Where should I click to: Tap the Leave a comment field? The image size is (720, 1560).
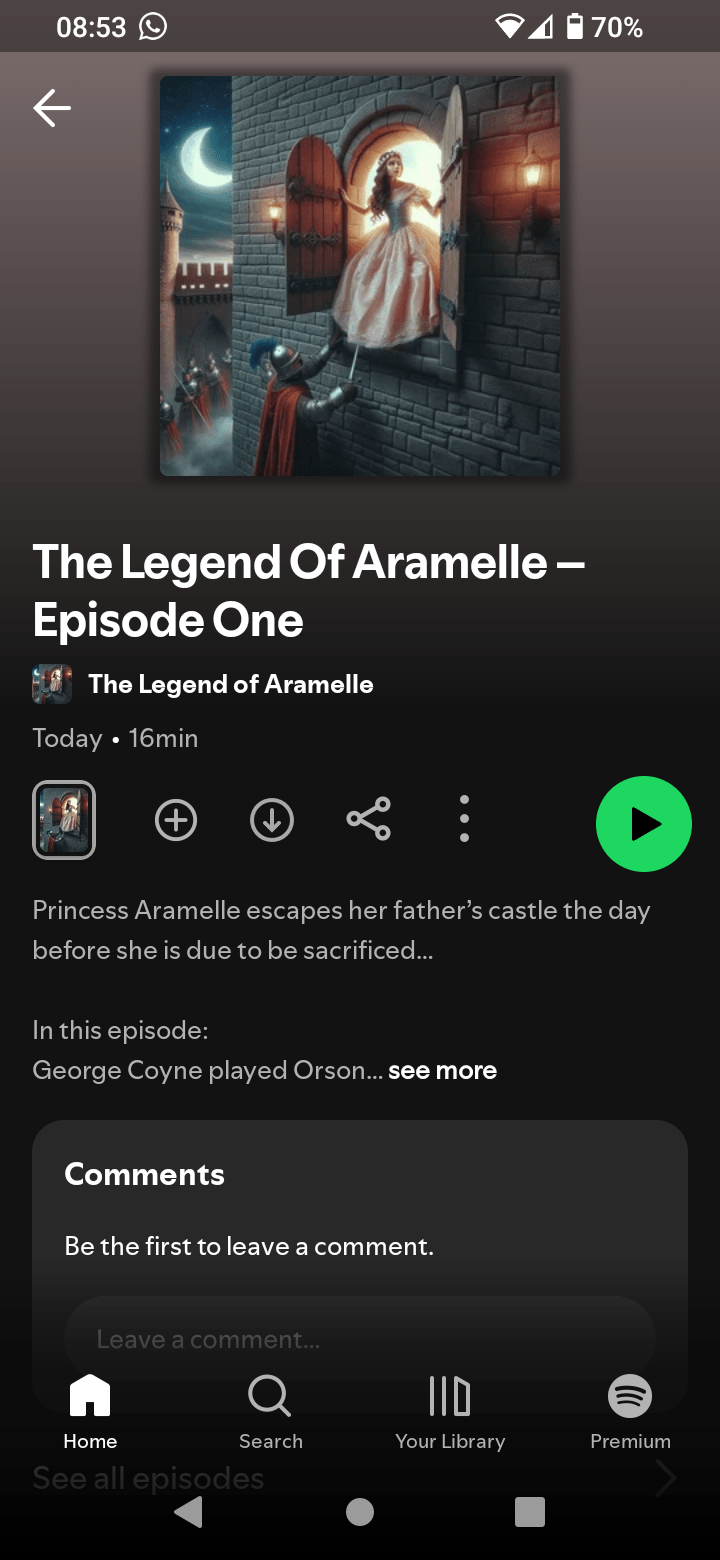click(x=360, y=1339)
